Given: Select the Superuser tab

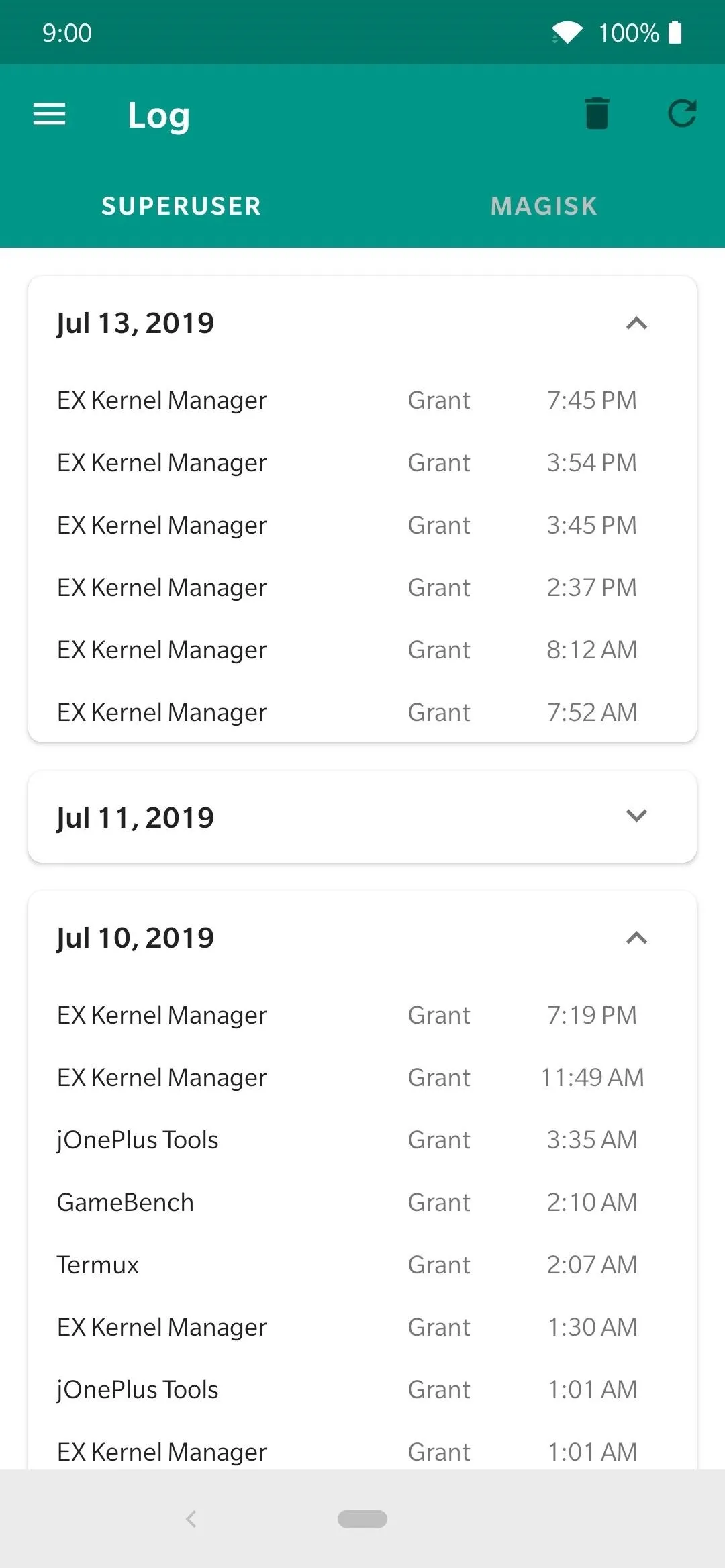Looking at the screenshot, I should [x=181, y=206].
